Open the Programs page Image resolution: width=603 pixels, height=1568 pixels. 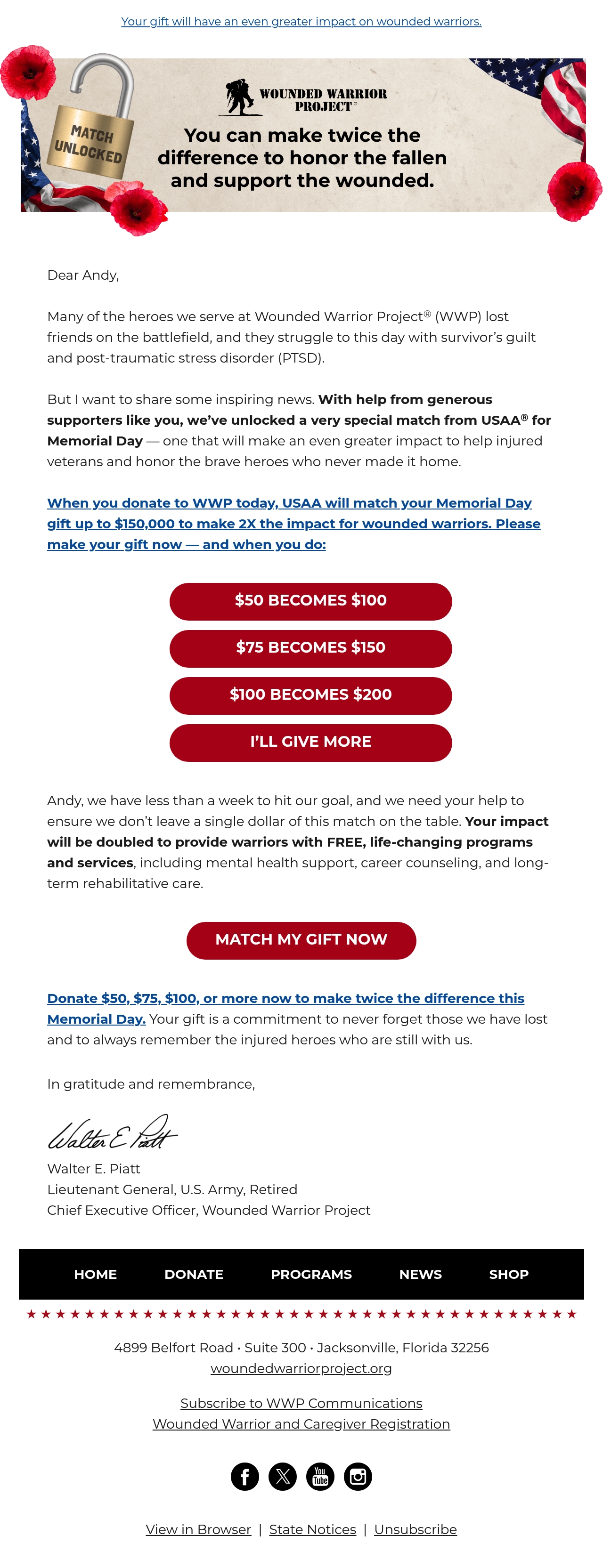(x=311, y=1274)
